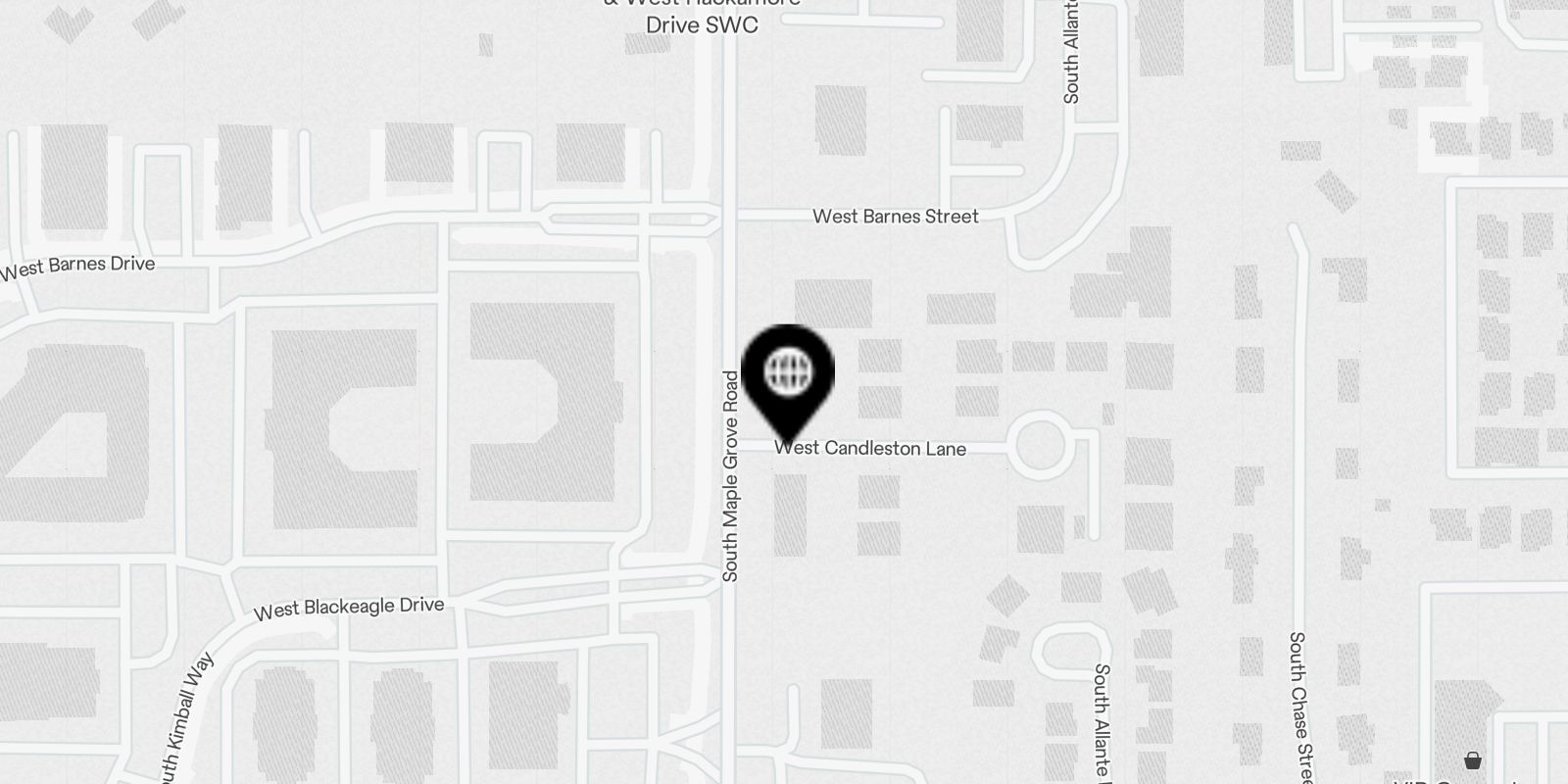The image size is (1568, 784).
Task: Tap the globe location pin on the map
Action: pos(788,374)
